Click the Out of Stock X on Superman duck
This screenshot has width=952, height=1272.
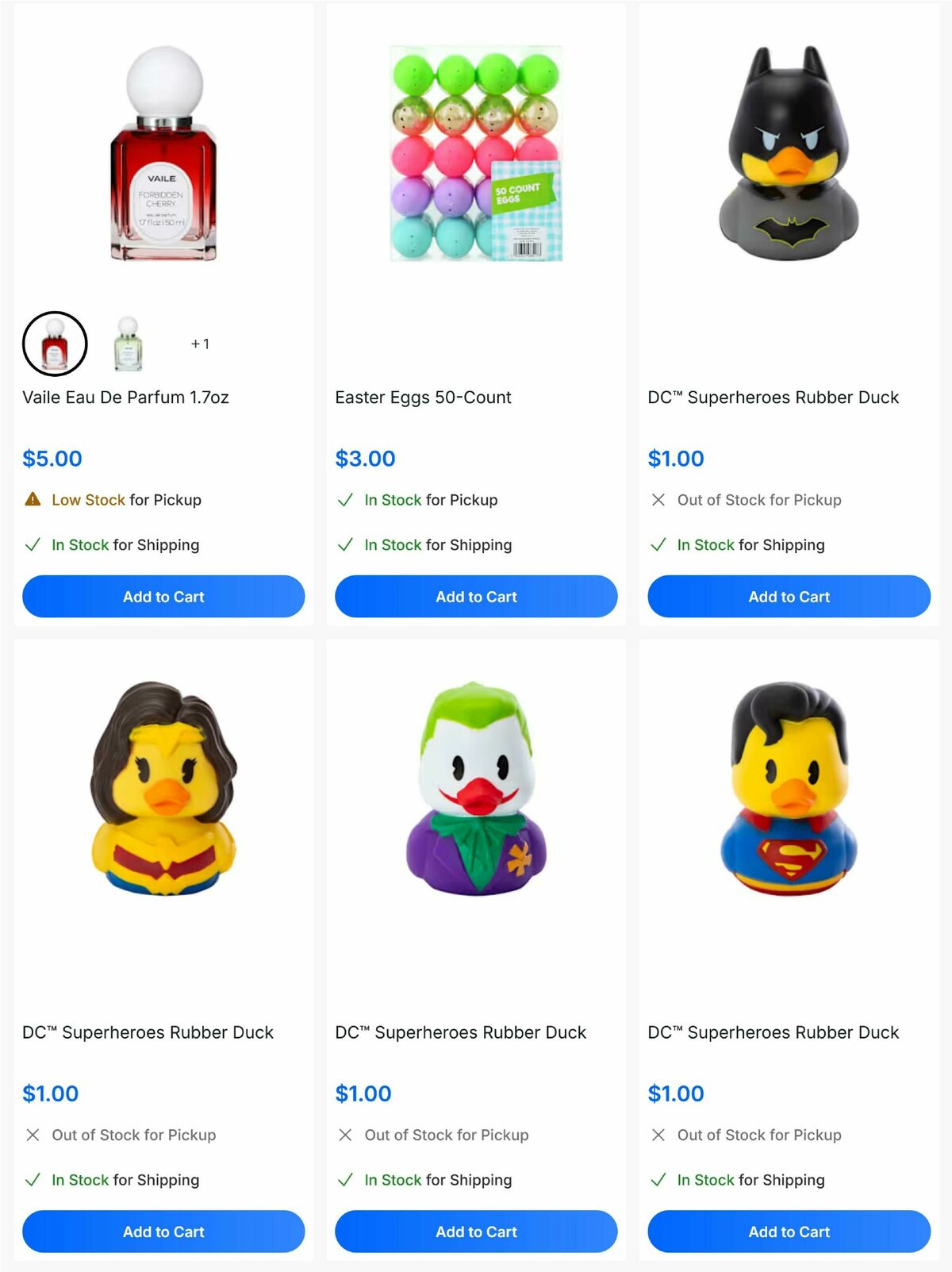coord(658,1135)
